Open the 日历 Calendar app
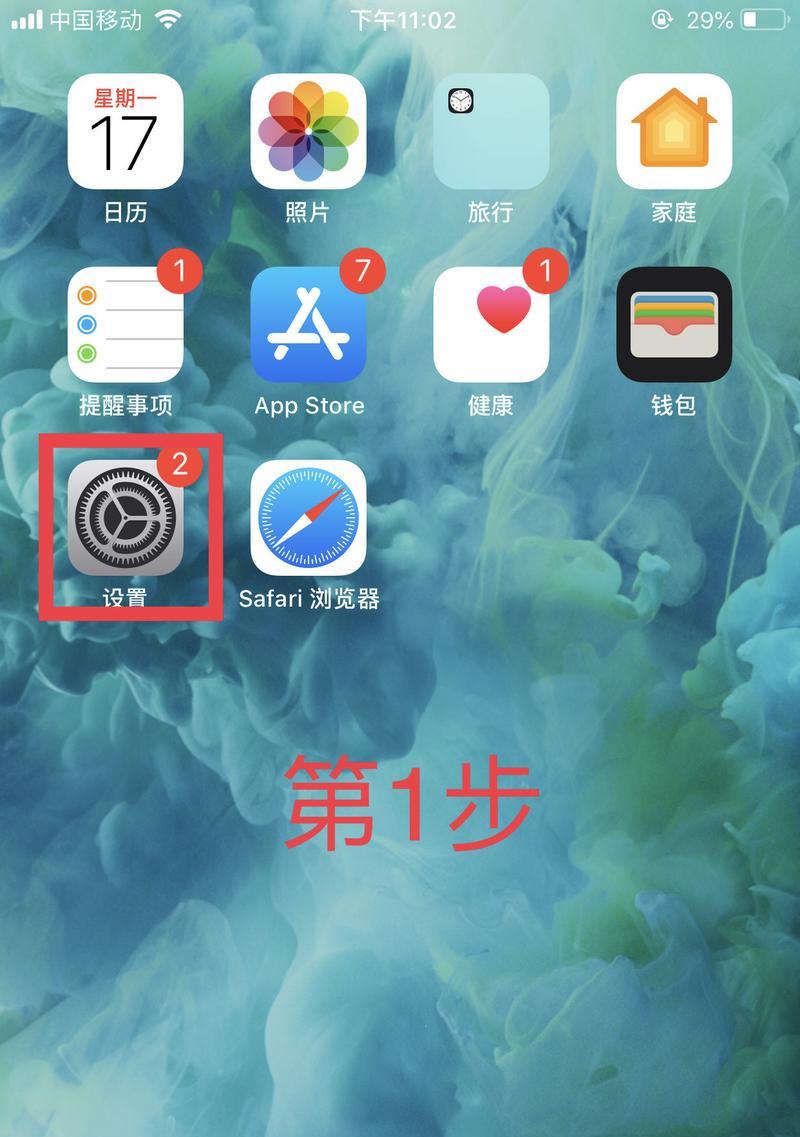Screen dimensions: 800x1137 (126, 131)
